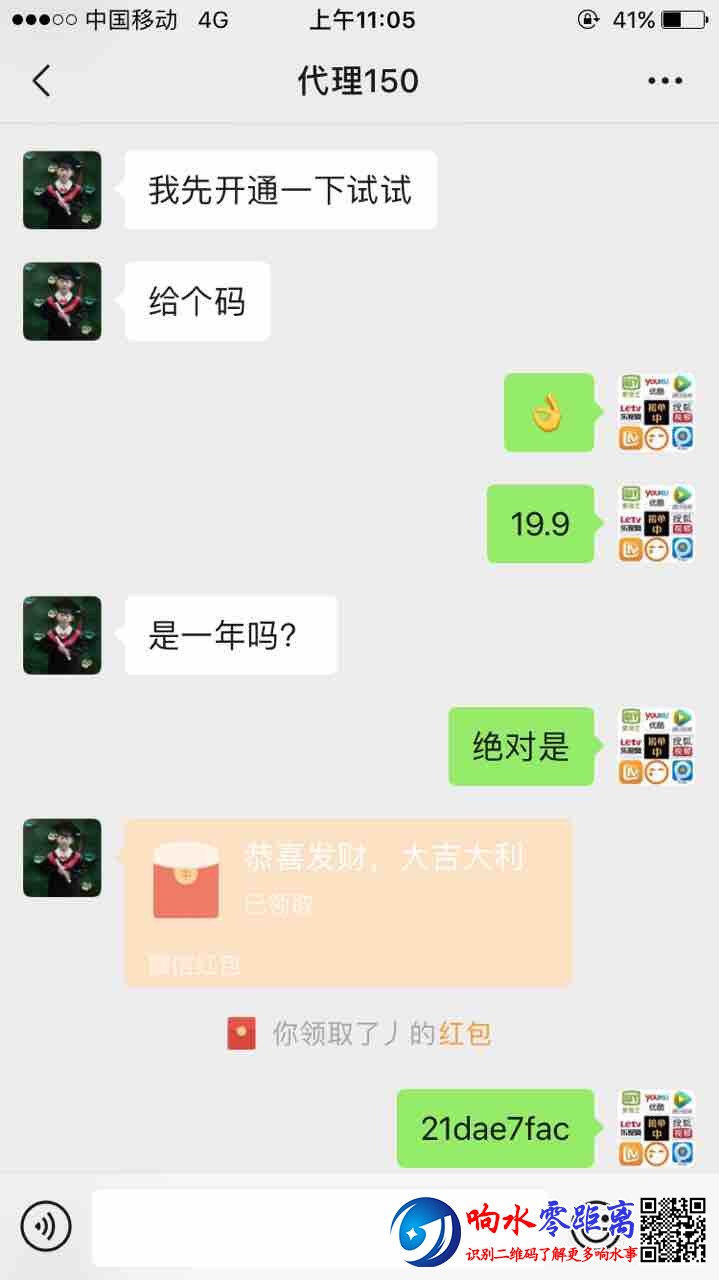Go back from the 代理150 chat
Screen dimensions: 719x1280
pos(41,81)
